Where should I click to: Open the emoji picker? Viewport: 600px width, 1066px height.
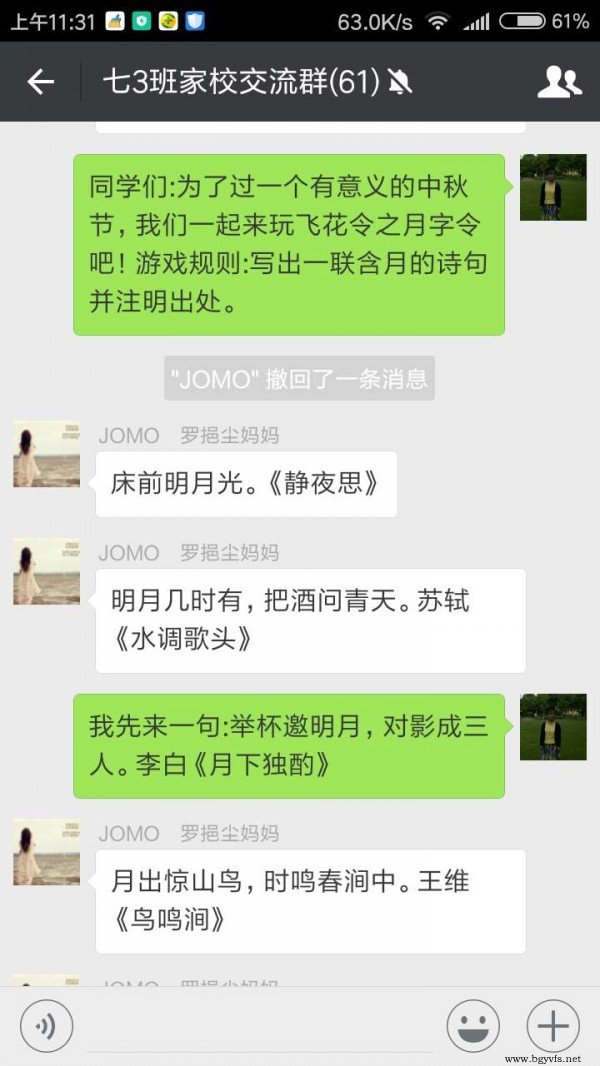(473, 1025)
